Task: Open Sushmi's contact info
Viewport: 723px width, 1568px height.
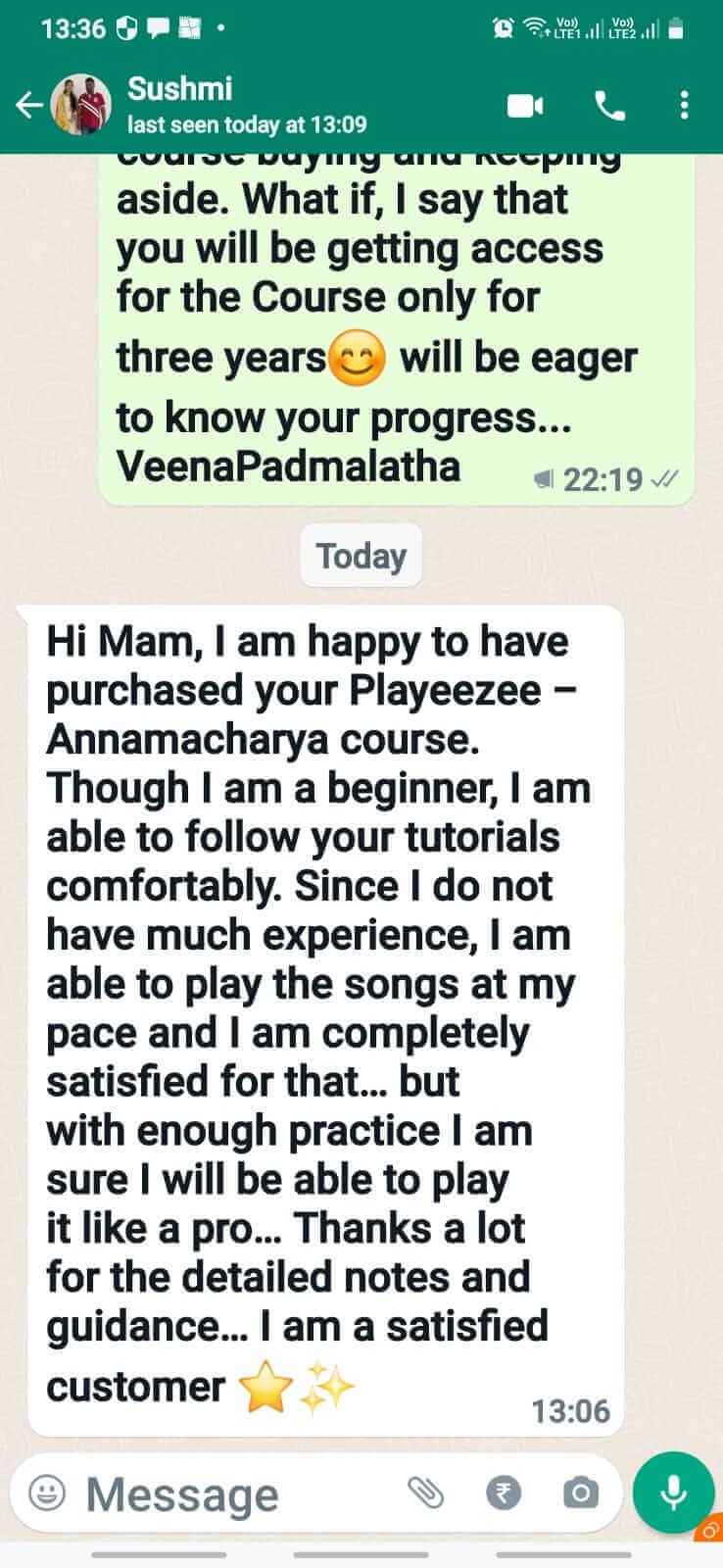Action: click(245, 105)
